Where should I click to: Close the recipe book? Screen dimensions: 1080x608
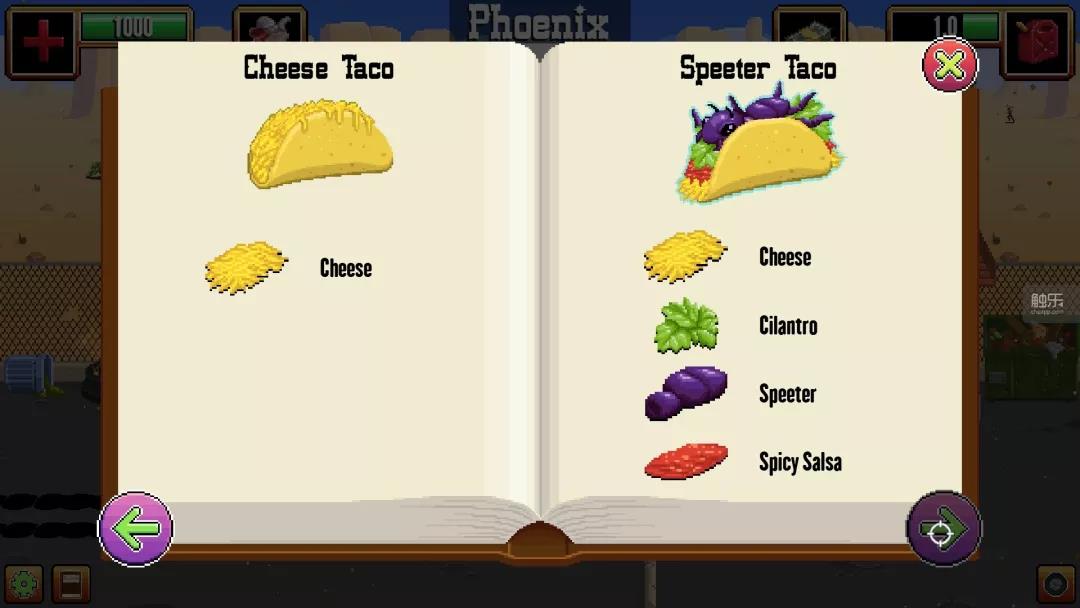coord(949,66)
